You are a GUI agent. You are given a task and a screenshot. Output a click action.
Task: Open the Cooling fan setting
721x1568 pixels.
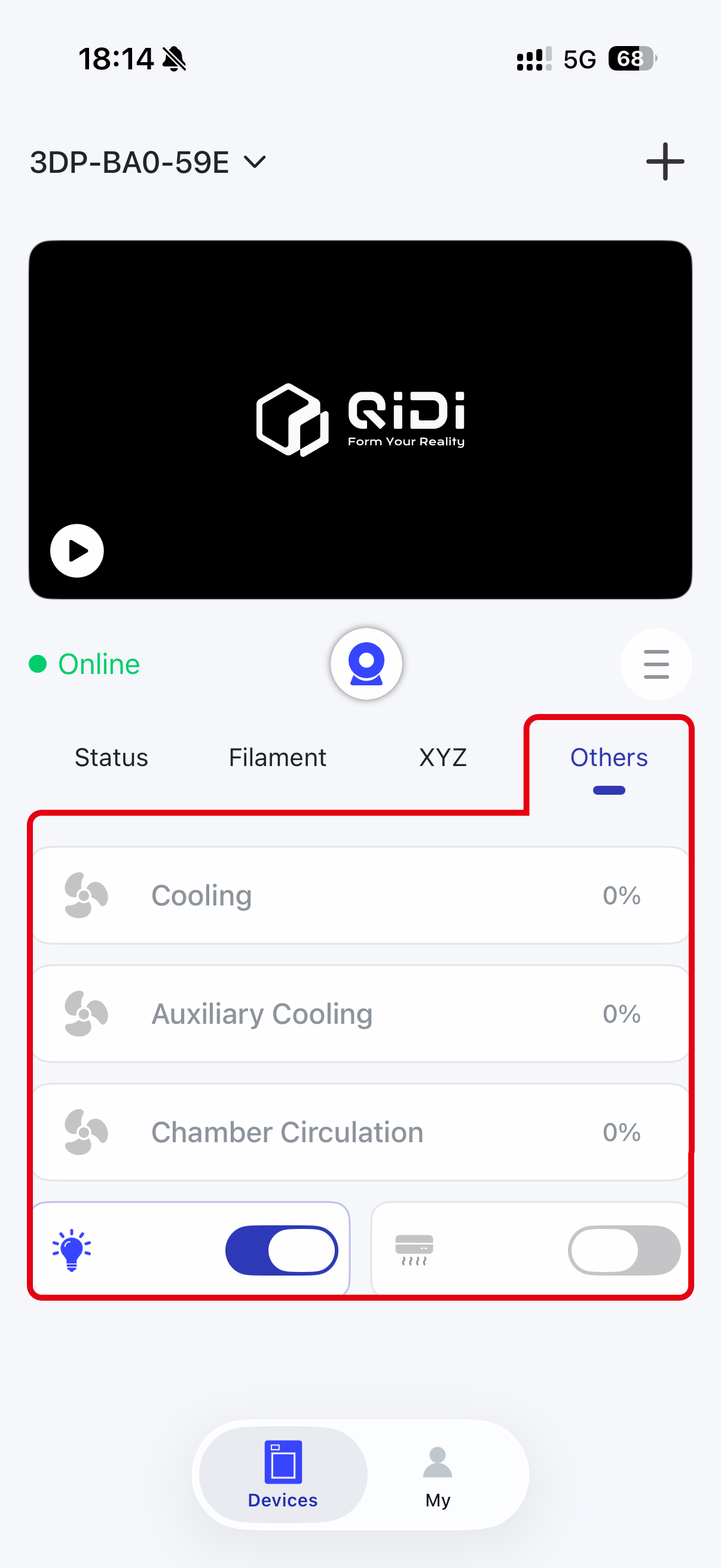[360, 895]
